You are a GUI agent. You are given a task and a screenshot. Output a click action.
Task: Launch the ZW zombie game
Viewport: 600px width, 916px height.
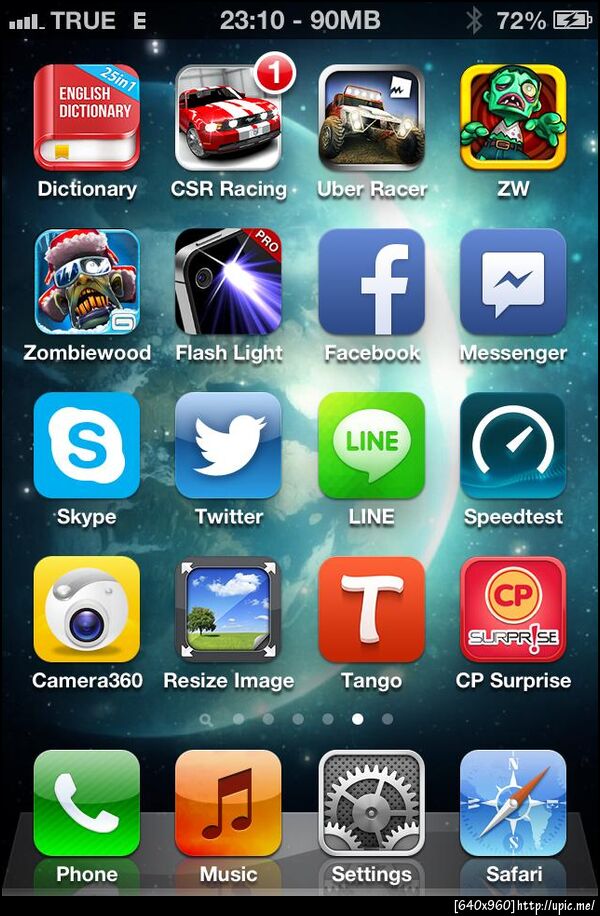[x=513, y=117]
